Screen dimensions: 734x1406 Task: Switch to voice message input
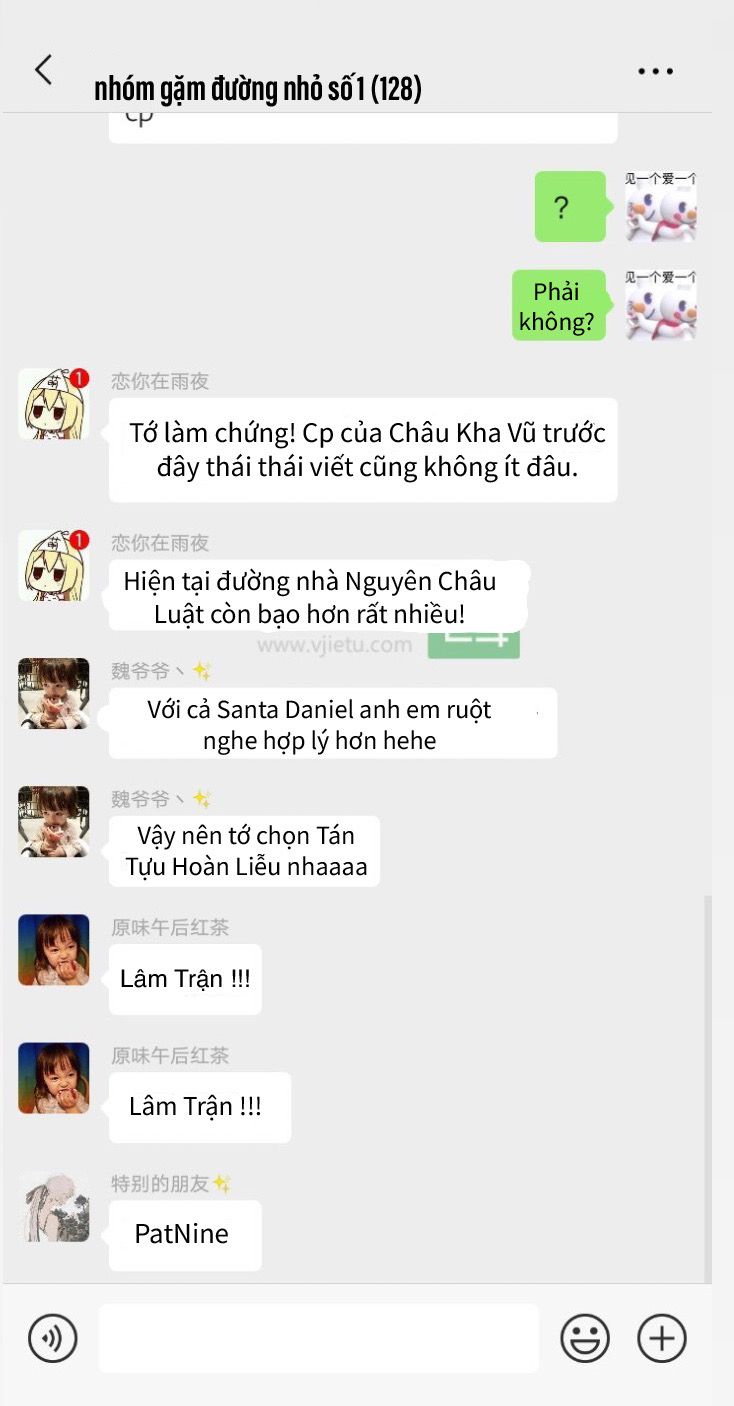[x=53, y=1337]
